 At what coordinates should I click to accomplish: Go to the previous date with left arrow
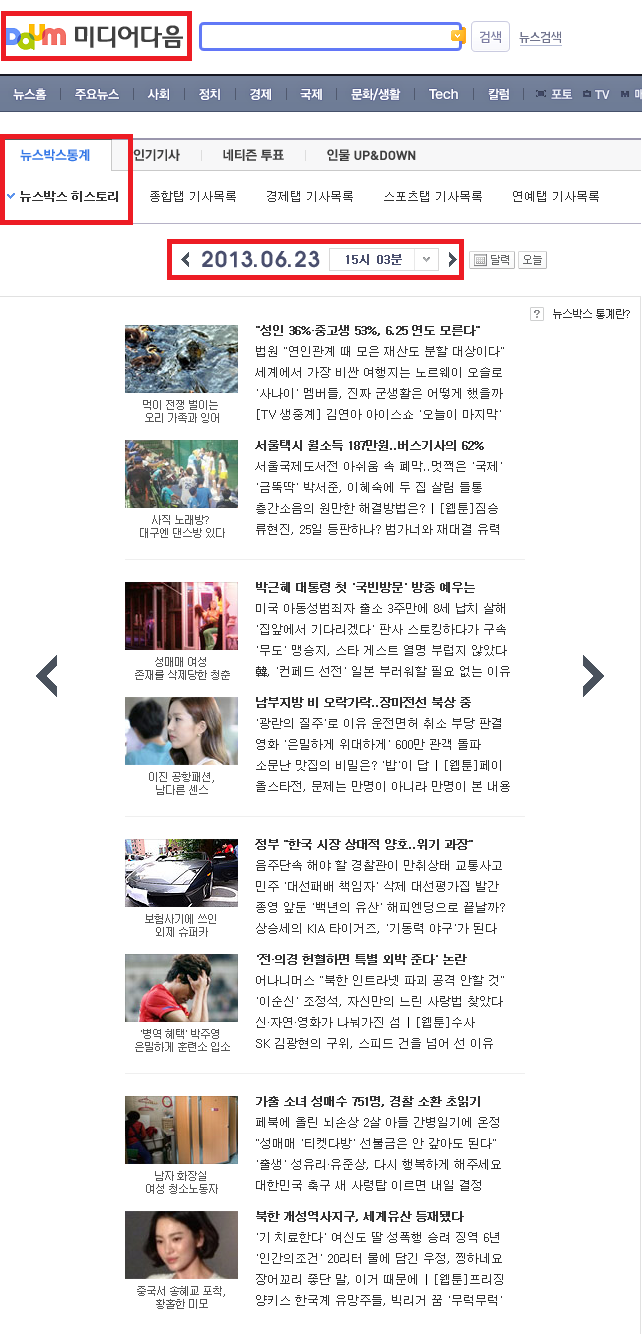186,260
